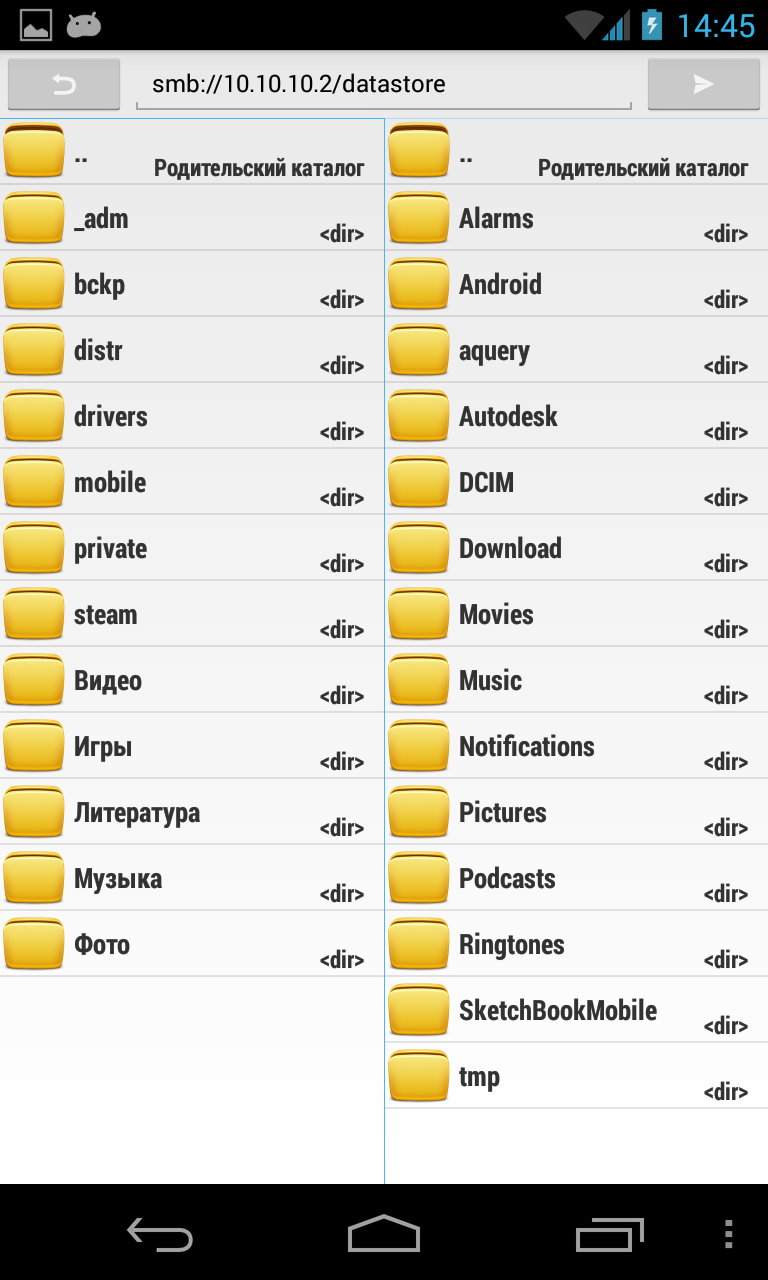Open the three-dot overflow menu
This screenshot has height=1280, width=768.
pos(729,1234)
